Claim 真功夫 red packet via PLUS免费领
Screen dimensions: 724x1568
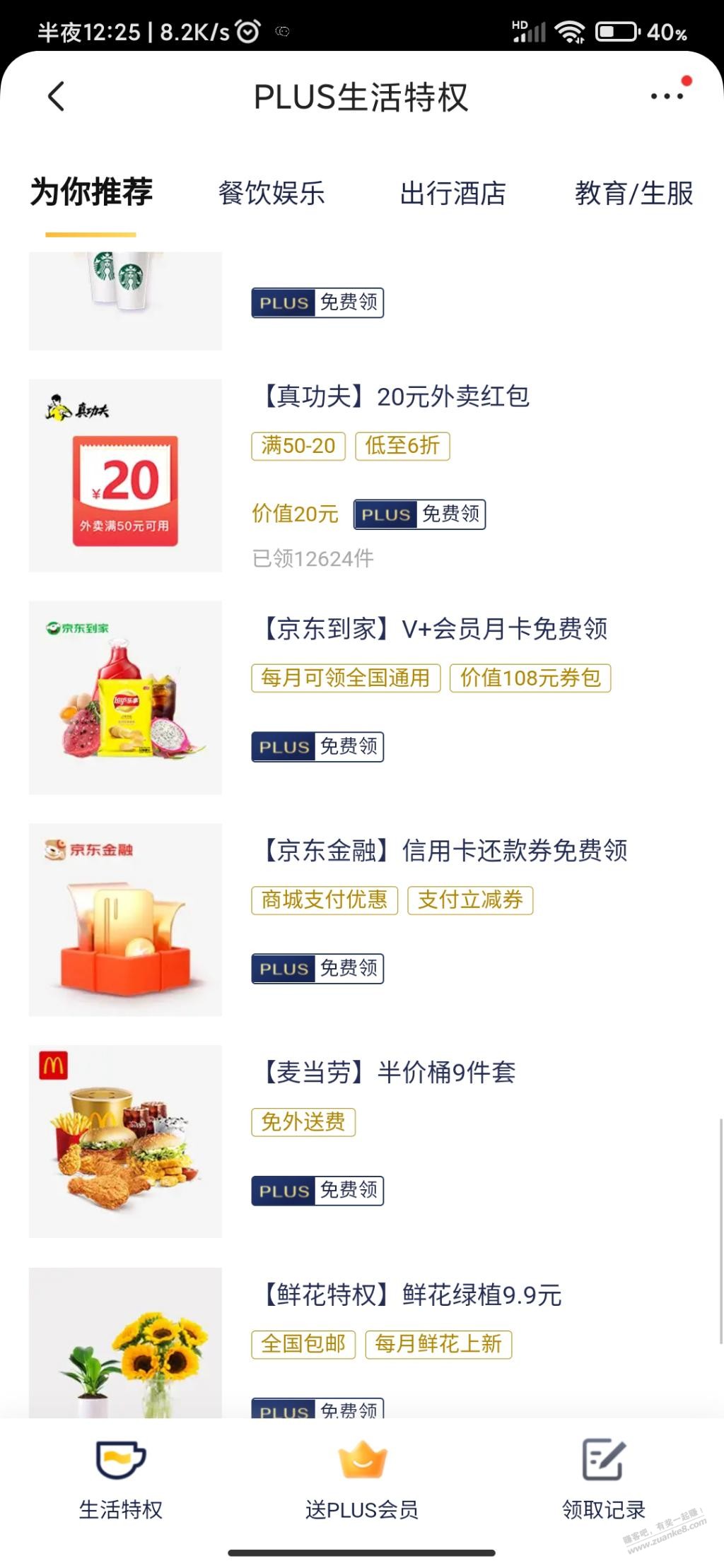point(419,514)
